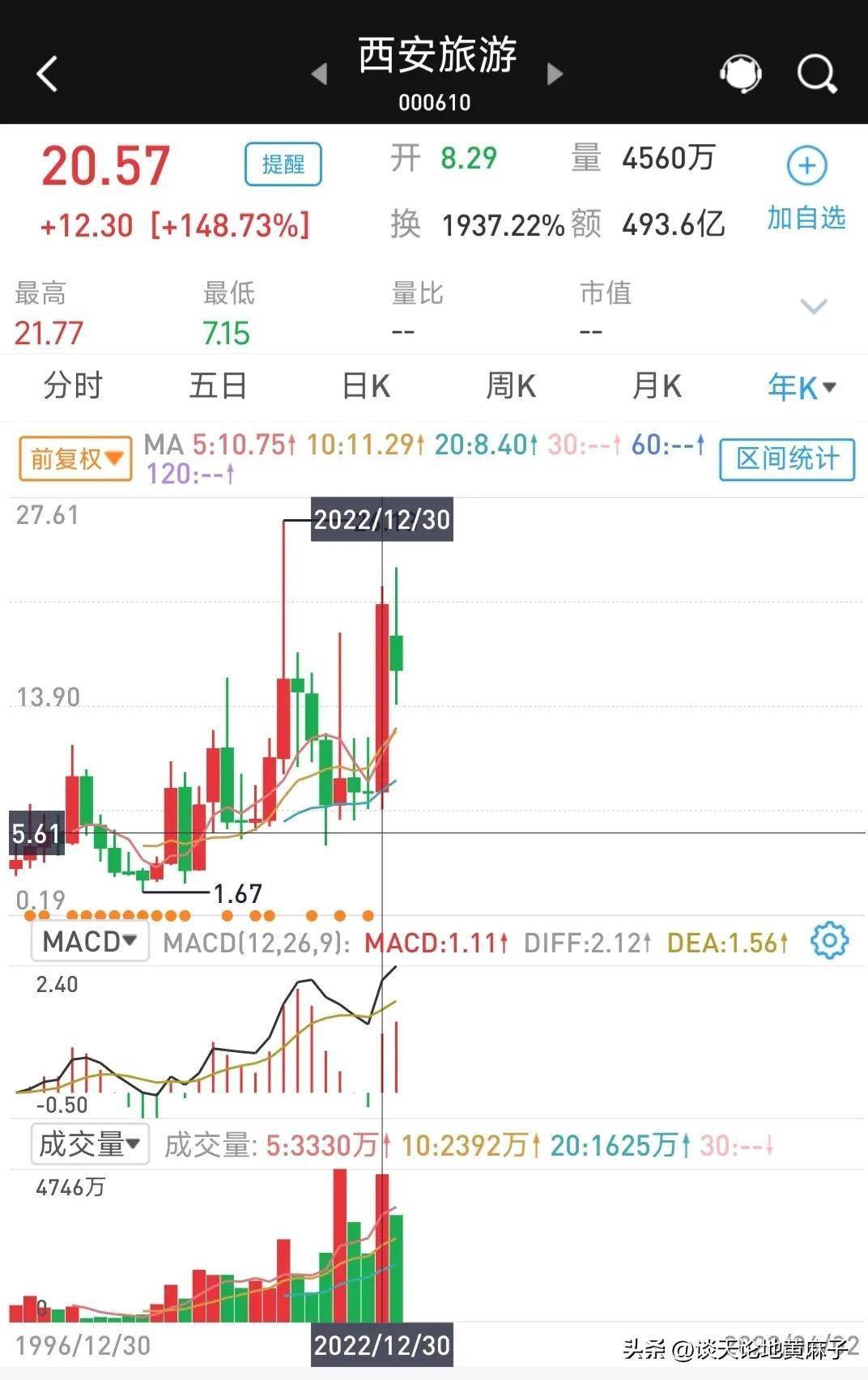This screenshot has width=868, height=1380.
Task: Switch to the 分时 chart tab
Action: [73, 386]
